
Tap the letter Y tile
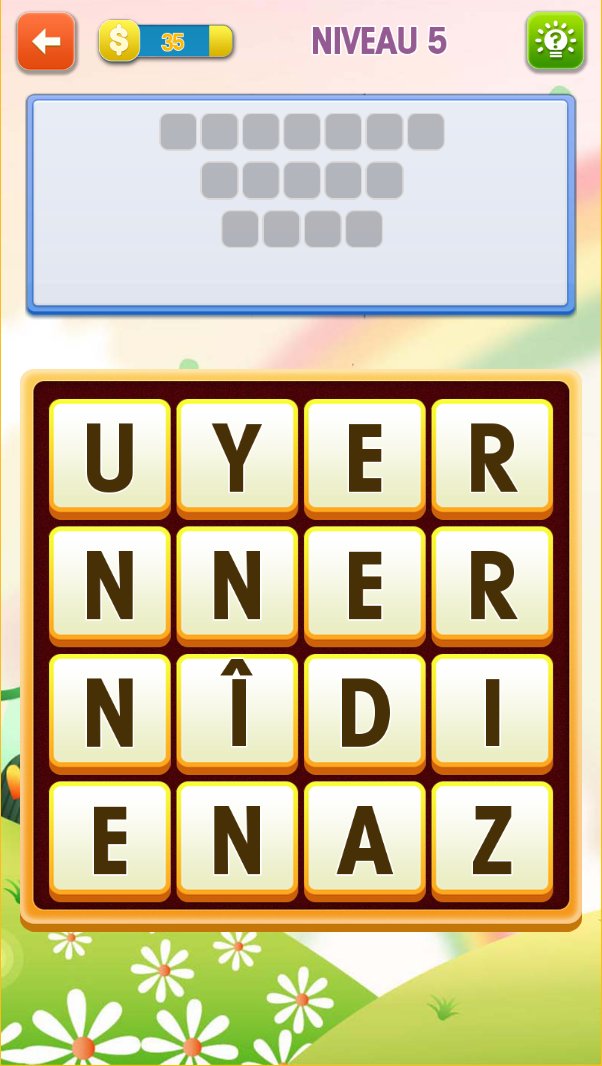[x=237, y=457]
